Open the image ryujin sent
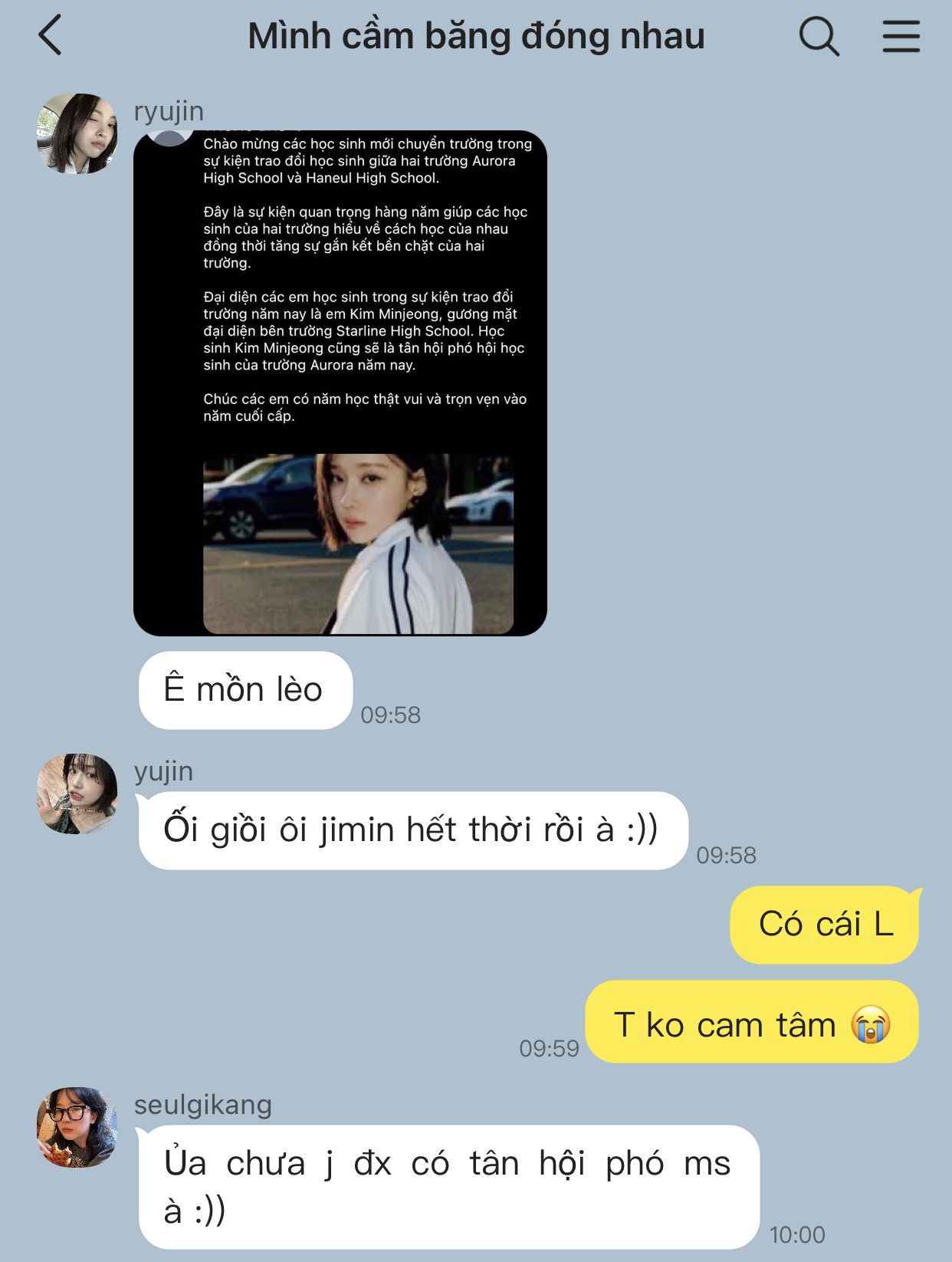The width and height of the screenshot is (952, 1262). [340, 383]
